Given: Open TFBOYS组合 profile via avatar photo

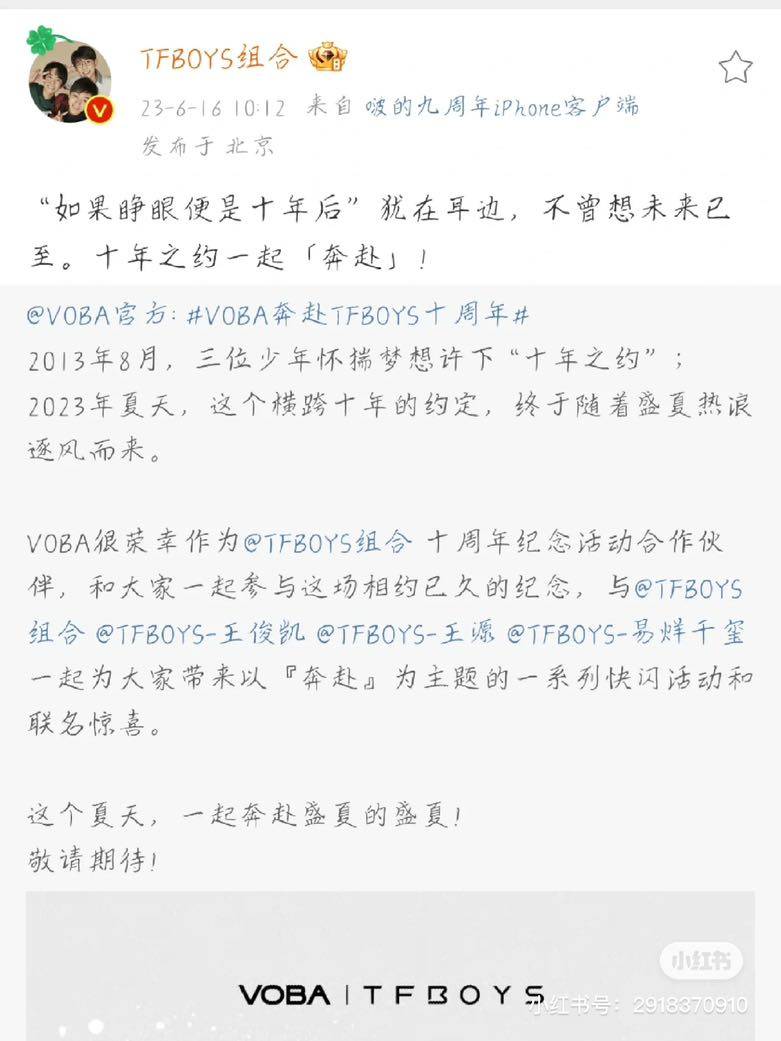Looking at the screenshot, I should click(x=69, y=81).
